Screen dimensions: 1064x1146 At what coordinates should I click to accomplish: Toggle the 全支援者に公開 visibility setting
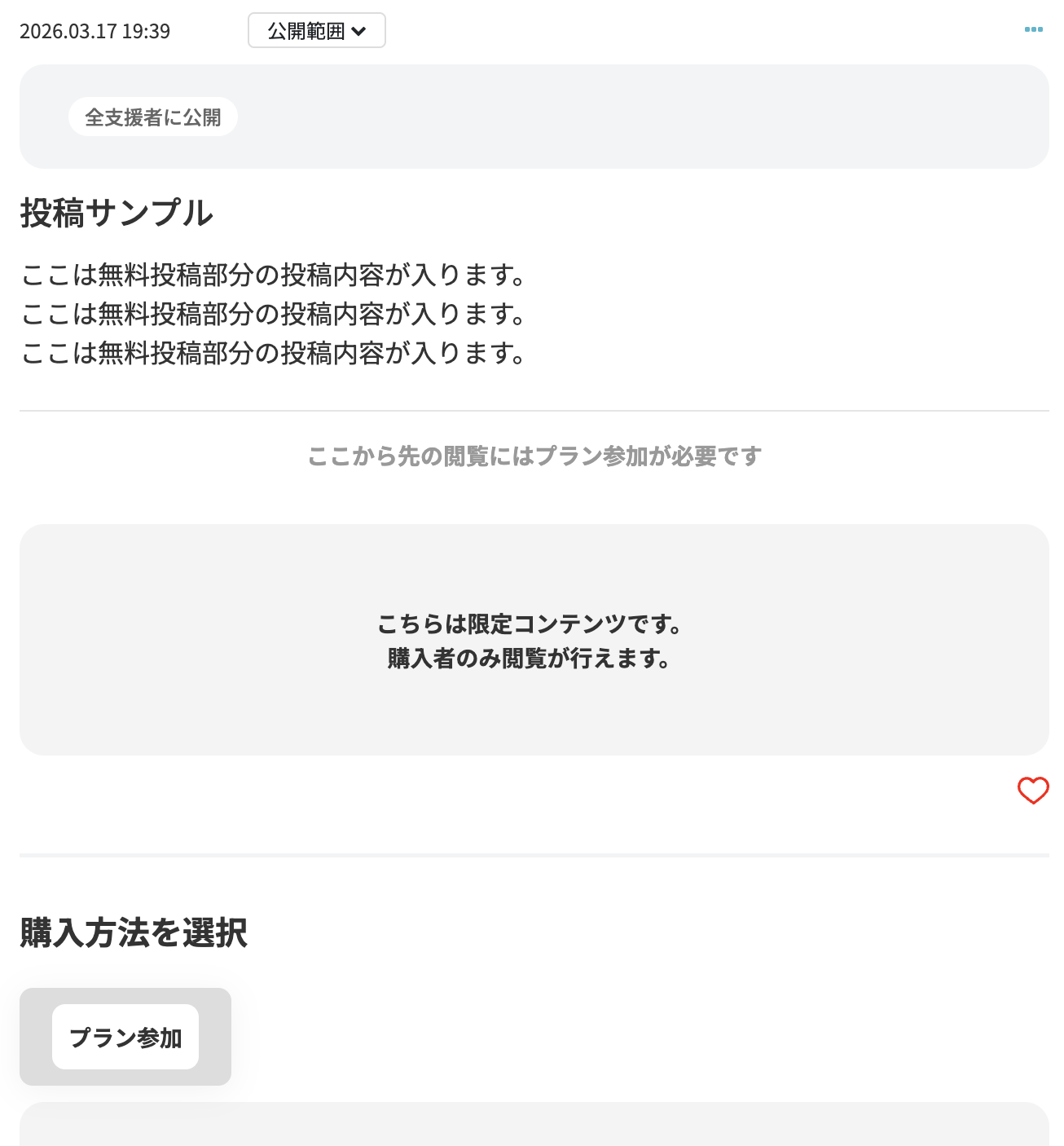click(152, 117)
